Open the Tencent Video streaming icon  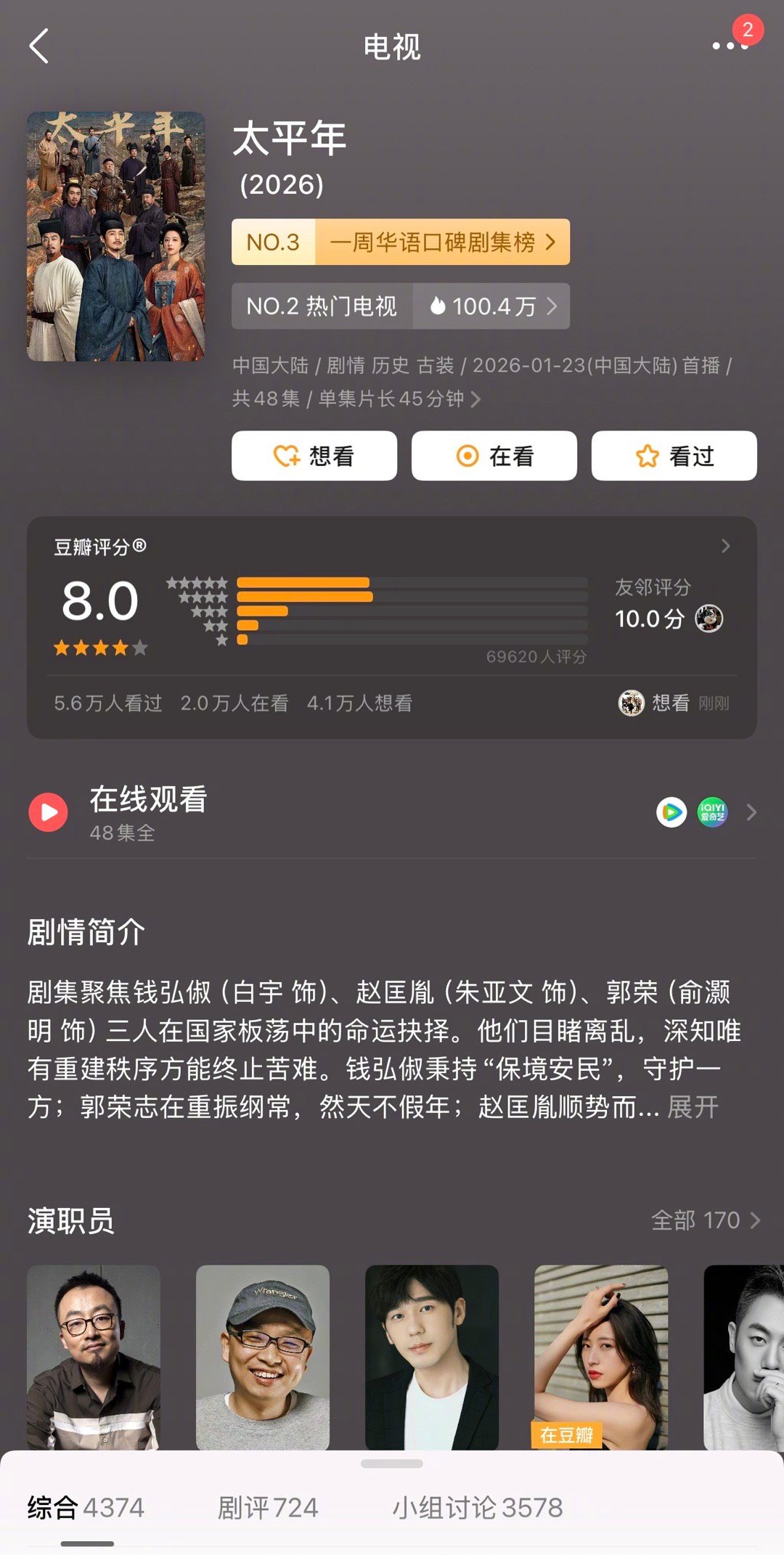click(671, 812)
